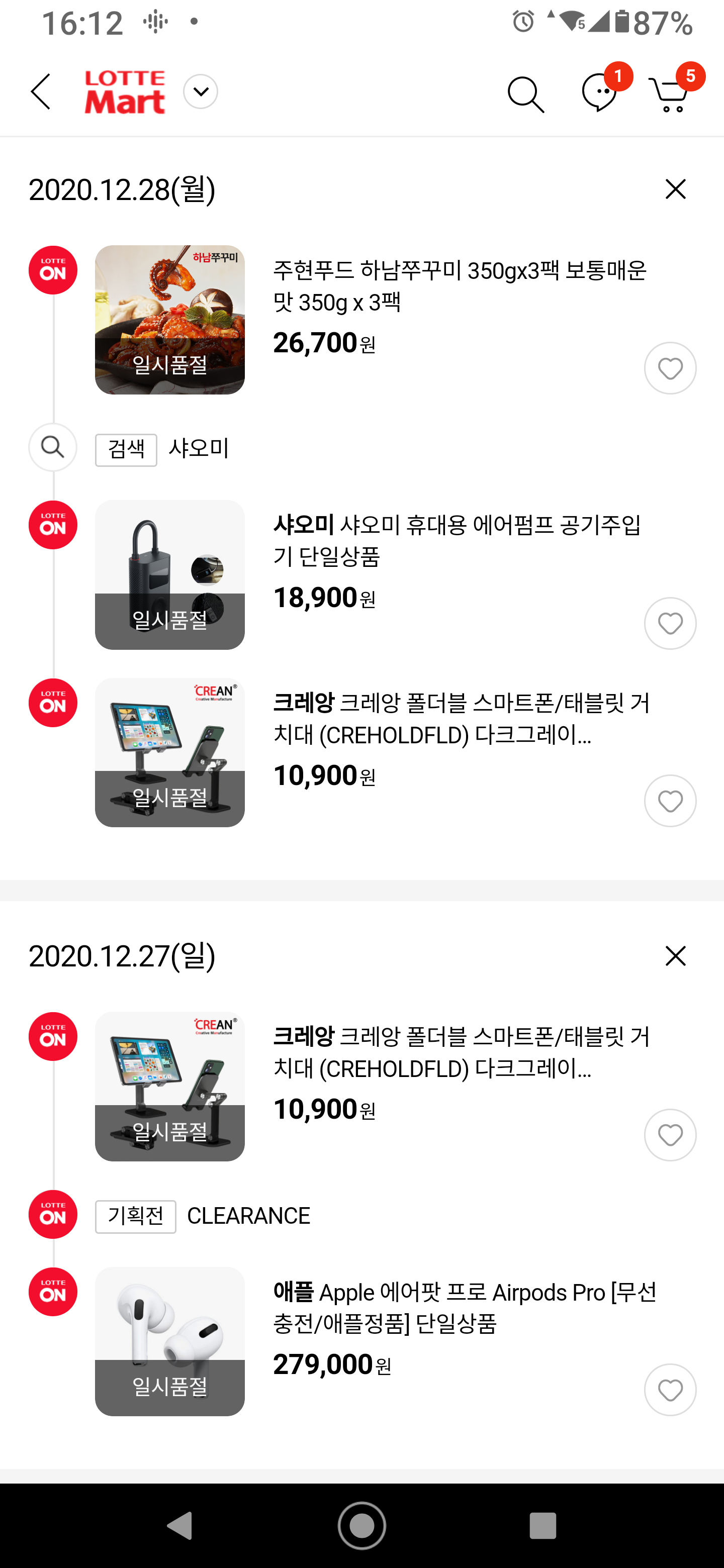Add 샤오미 에어펌프 to wishlist
Screen dimensions: 724x1568
tap(670, 623)
